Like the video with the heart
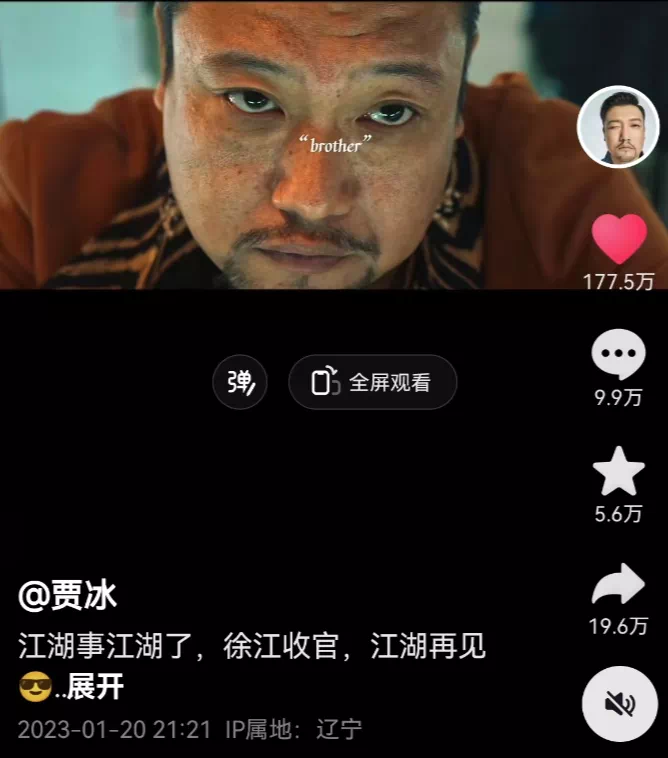Viewport: 668px width, 758px height. (x=619, y=239)
